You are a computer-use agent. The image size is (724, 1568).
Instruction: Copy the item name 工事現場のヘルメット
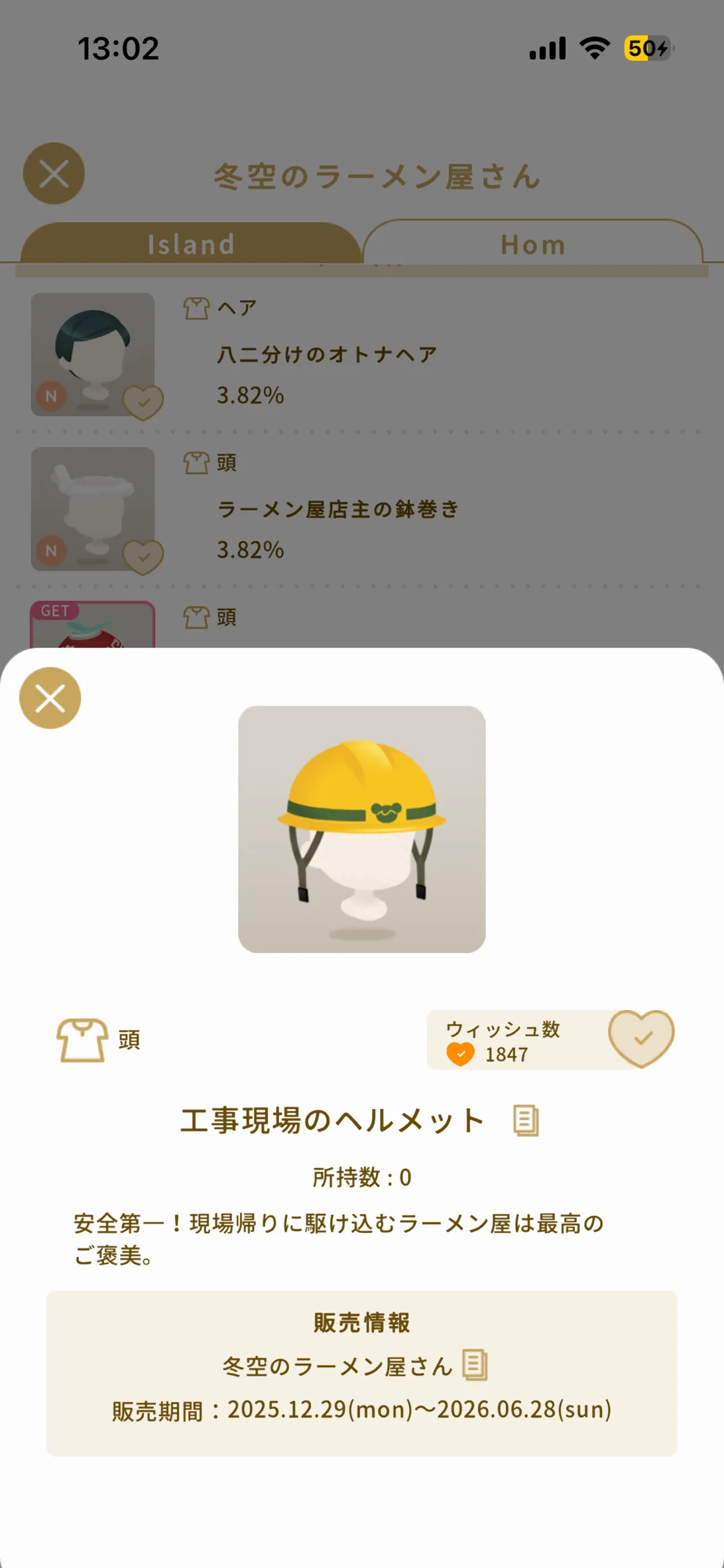pos(526,1121)
